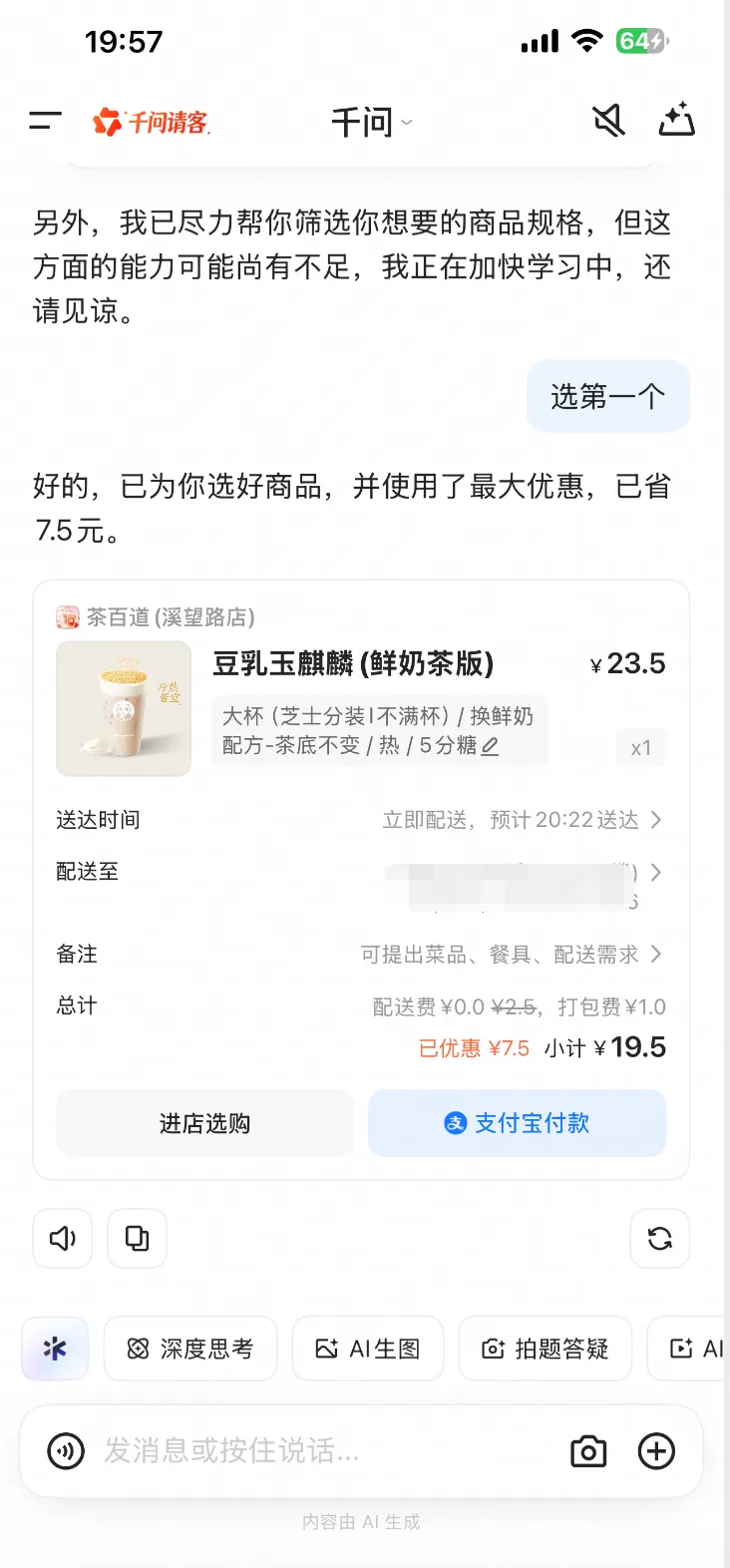Open the side menu drawer
The height and width of the screenshot is (1568, 730).
[x=45, y=122]
